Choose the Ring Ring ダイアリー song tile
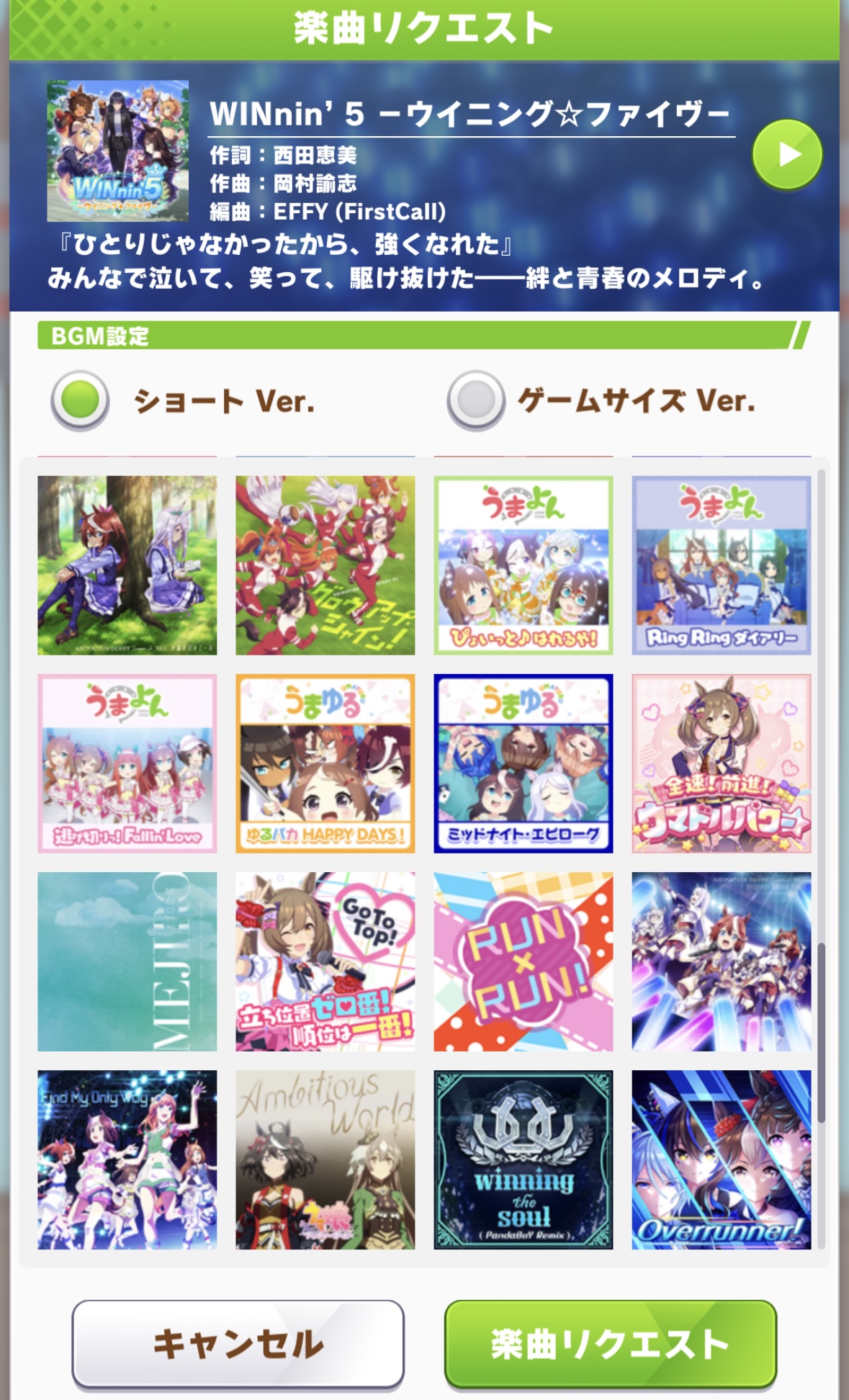This screenshot has width=849, height=1400. click(x=721, y=565)
